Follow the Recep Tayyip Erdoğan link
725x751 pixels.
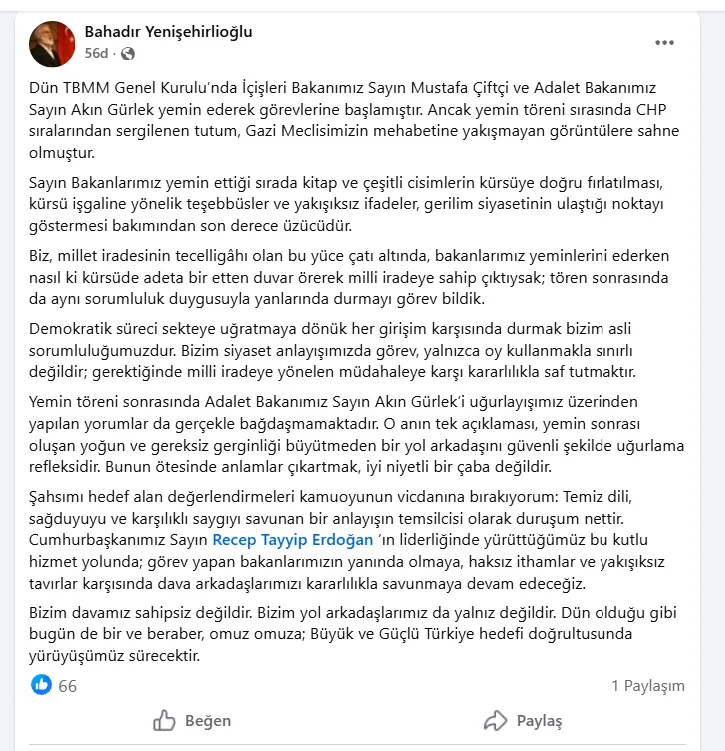[x=291, y=540]
